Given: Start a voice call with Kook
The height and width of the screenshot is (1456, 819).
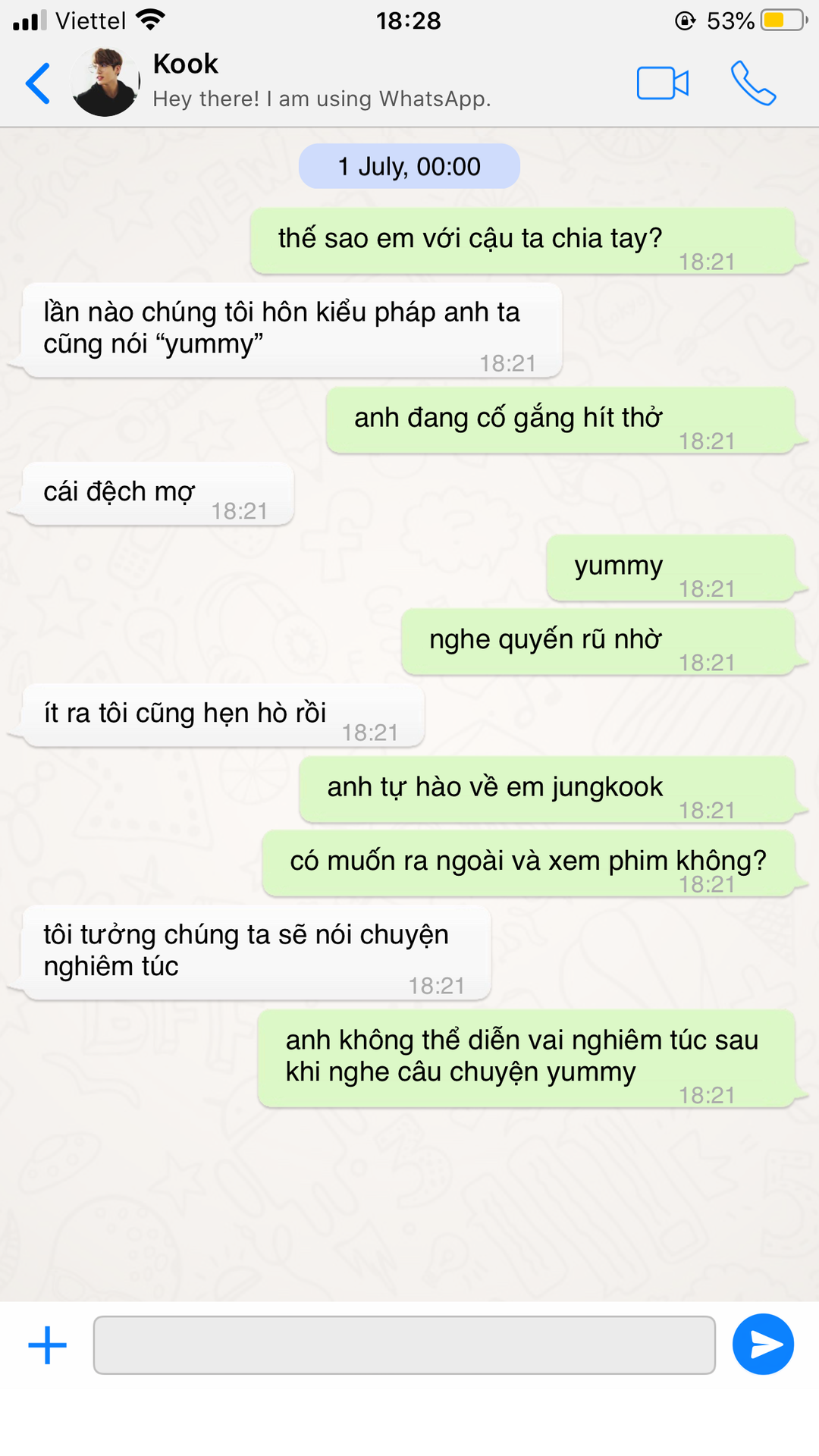Looking at the screenshot, I should 752,83.
